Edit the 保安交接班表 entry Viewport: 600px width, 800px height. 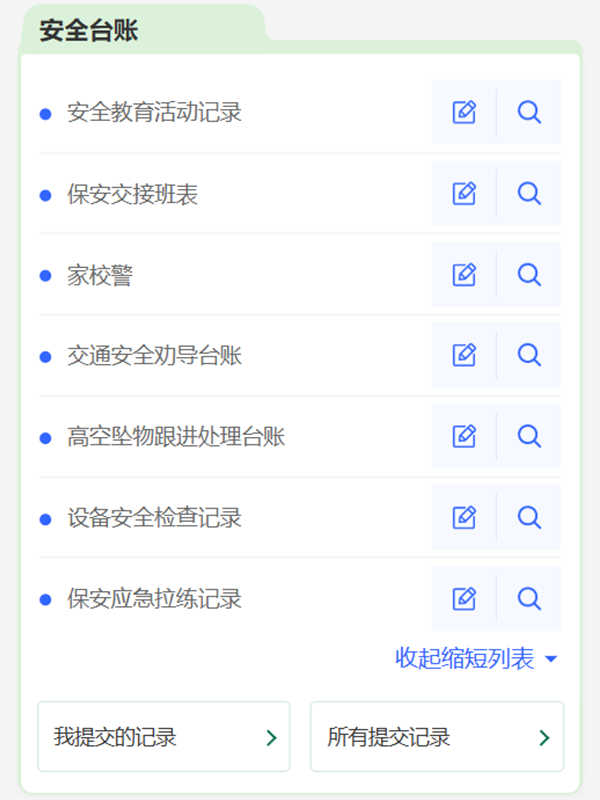tap(464, 193)
